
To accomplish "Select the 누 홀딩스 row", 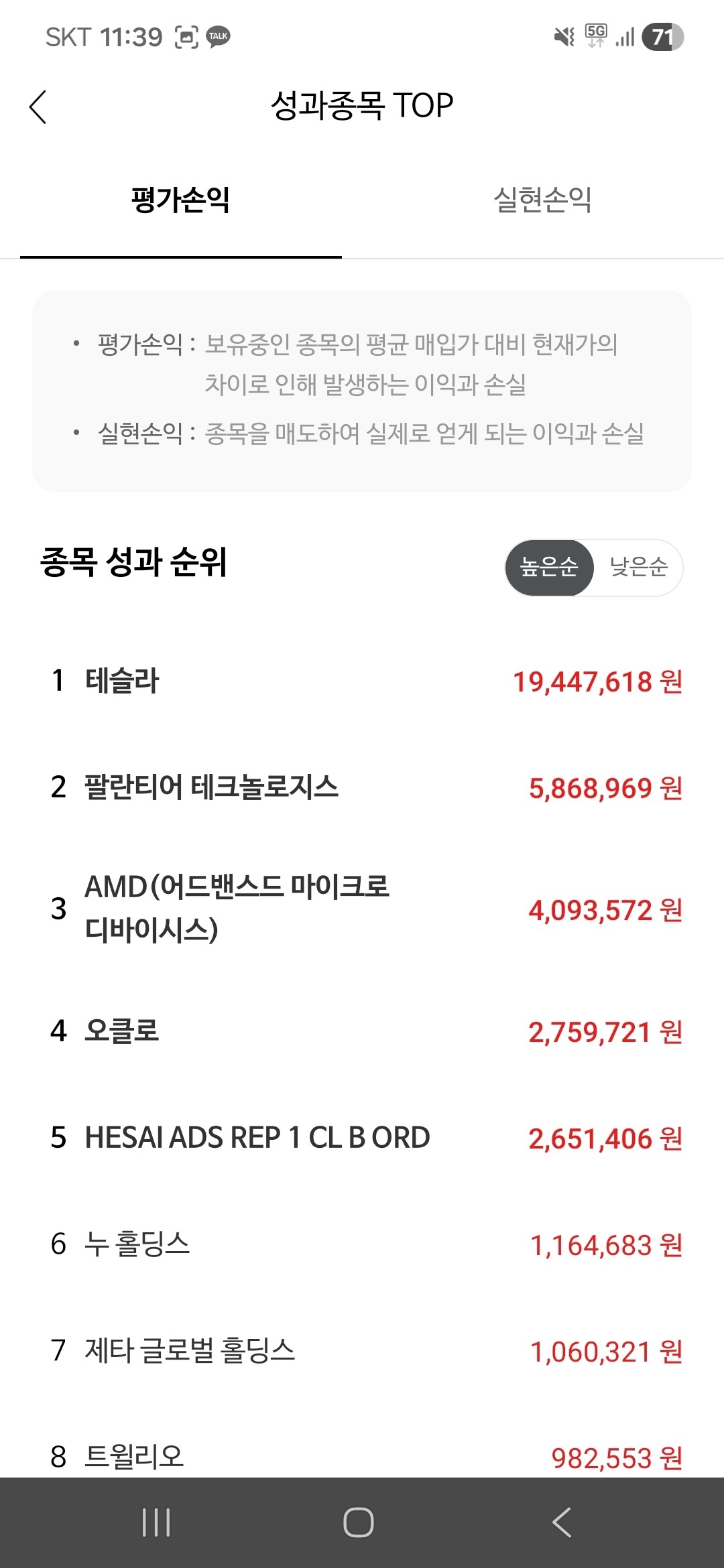I will (x=362, y=1244).
